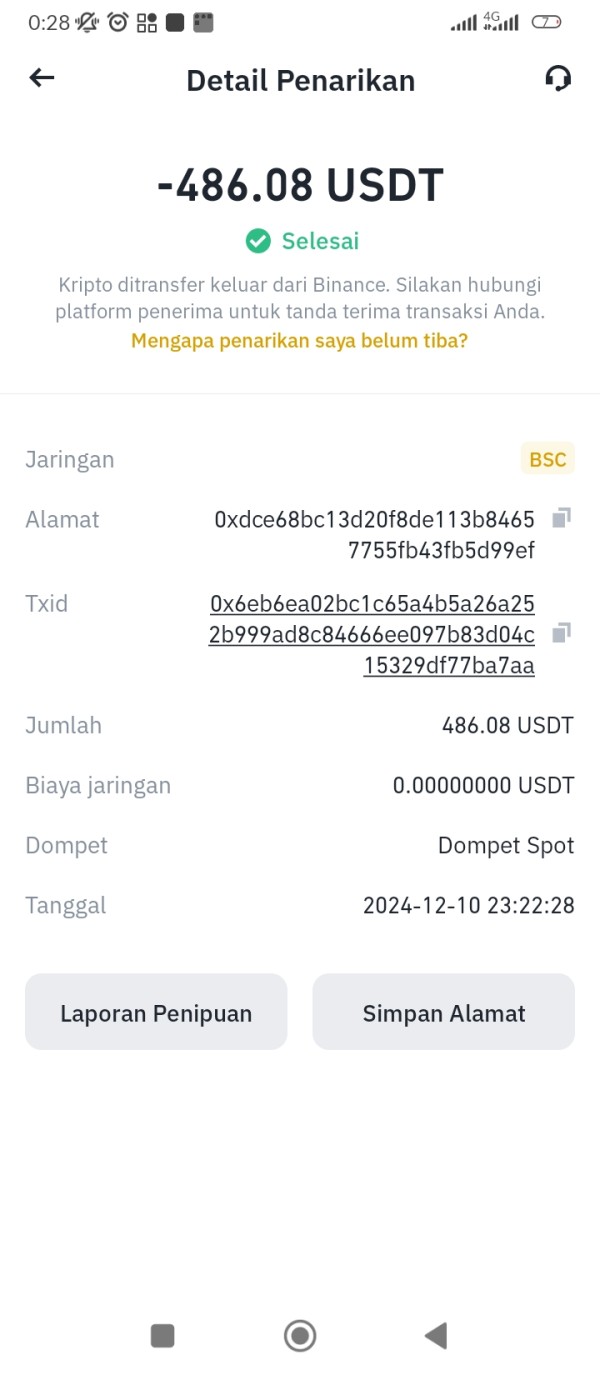Tap the Simpan Alamat button
Viewport: 600px width, 1375px height.
[443, 1012]
